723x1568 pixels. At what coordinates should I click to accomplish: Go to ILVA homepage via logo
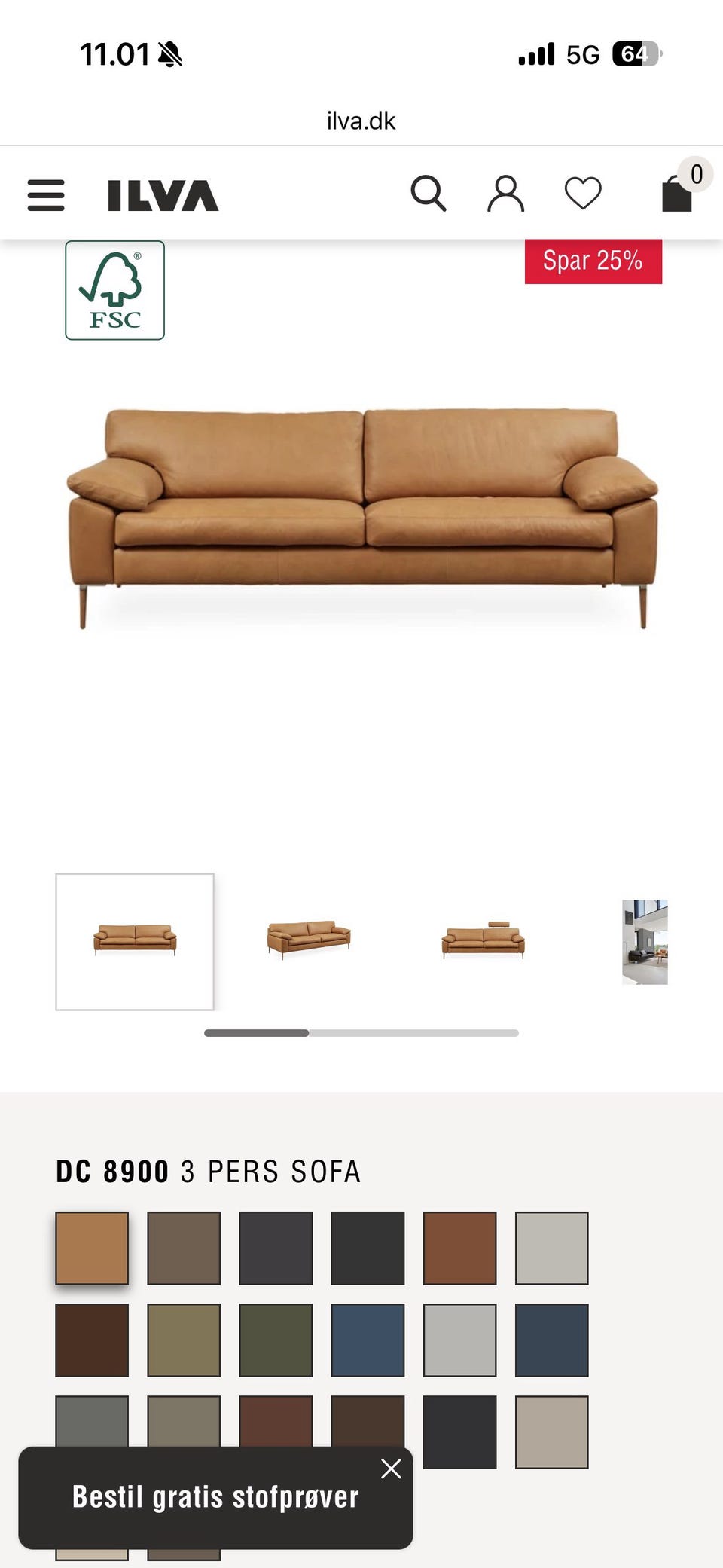tap(163, 196)
